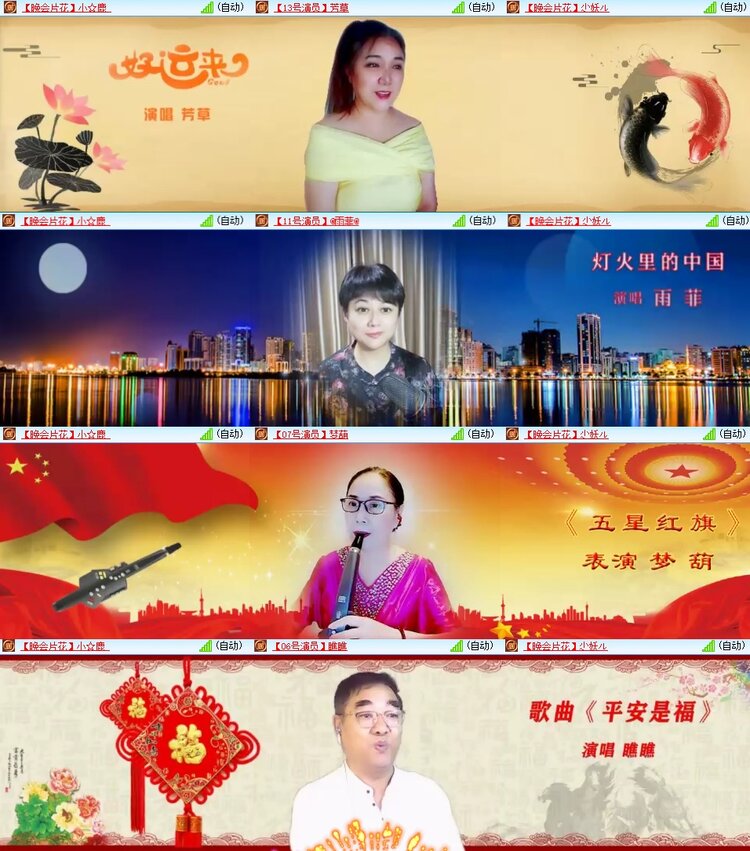This screenshot has height=851, width=750.
Task: Click the avatar icon beside 【06号演员】瞧瞧
Action: pos(260,648)
